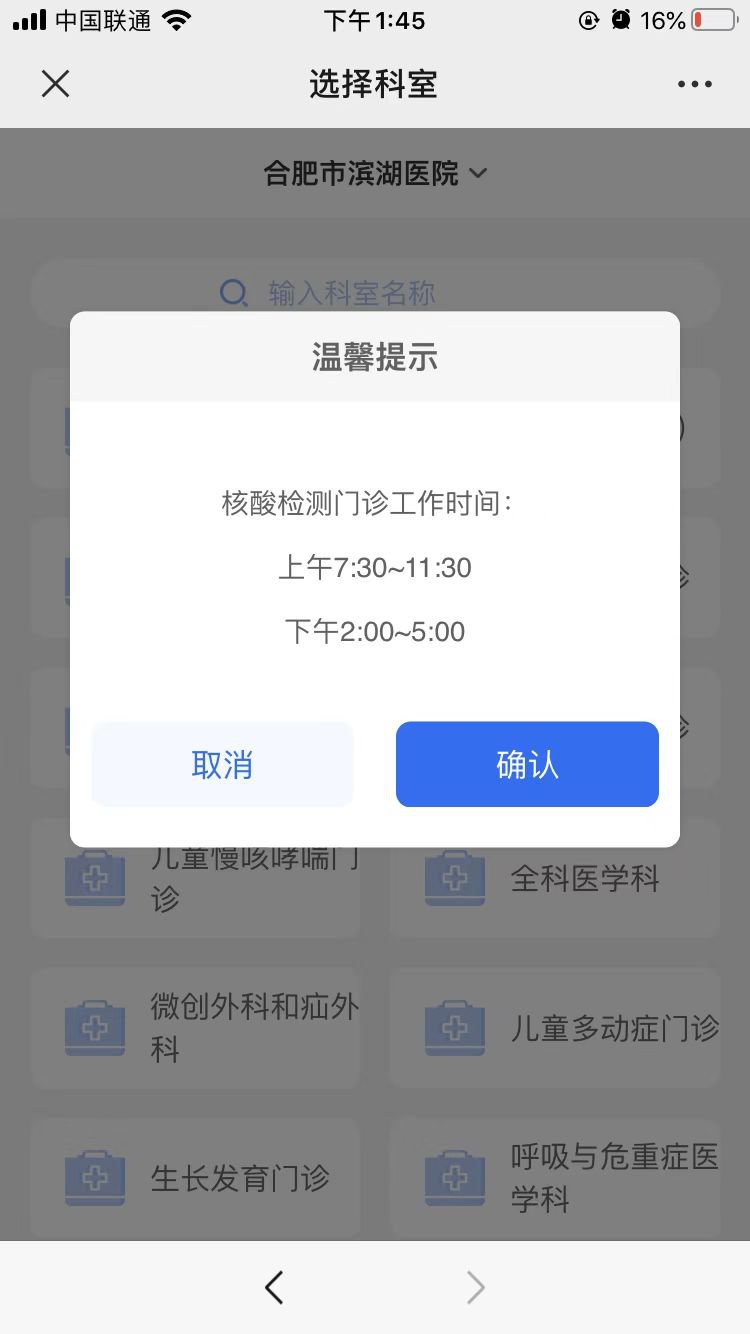Close the 选择科室 page

pos(55,84)
